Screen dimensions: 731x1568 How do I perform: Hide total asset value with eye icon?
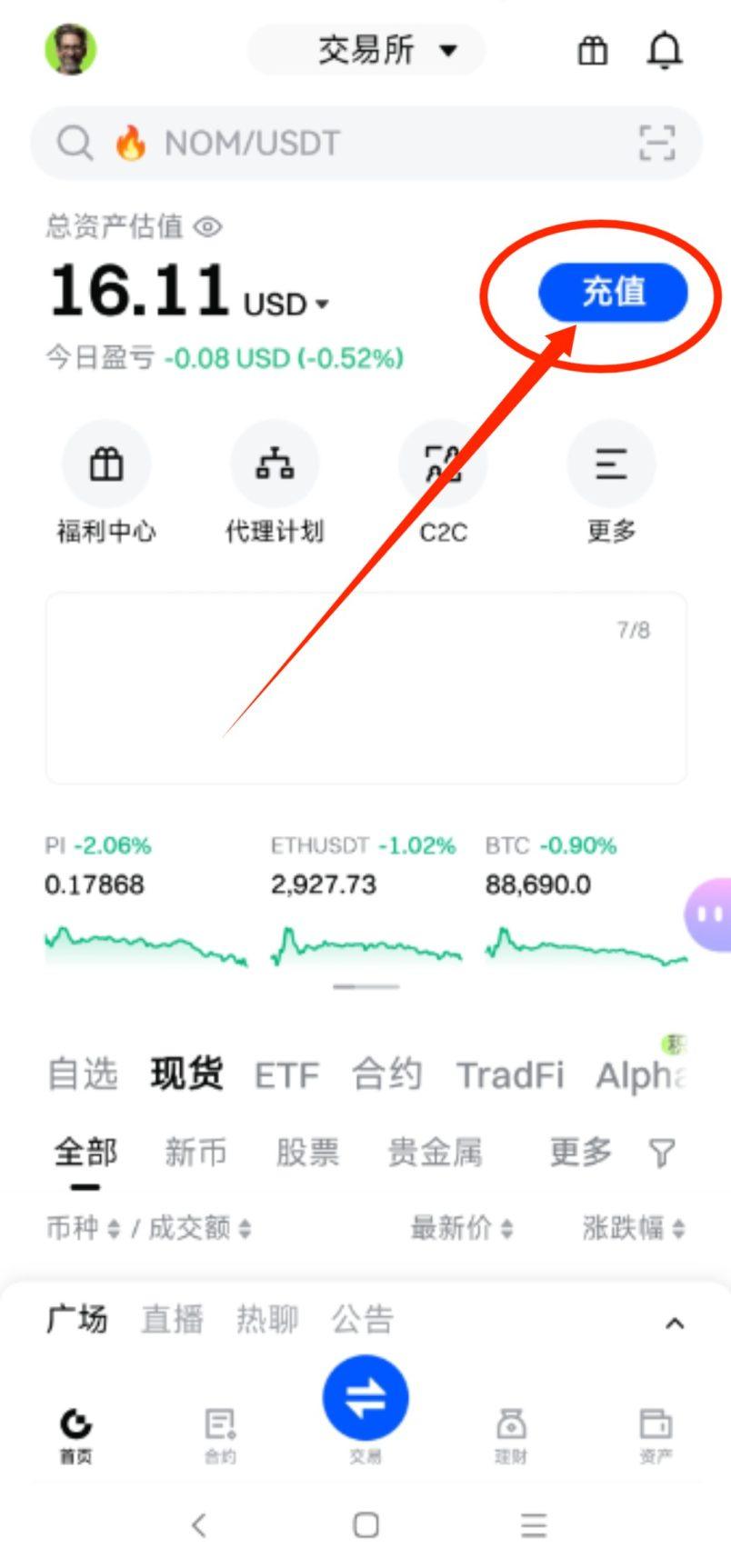208,226
